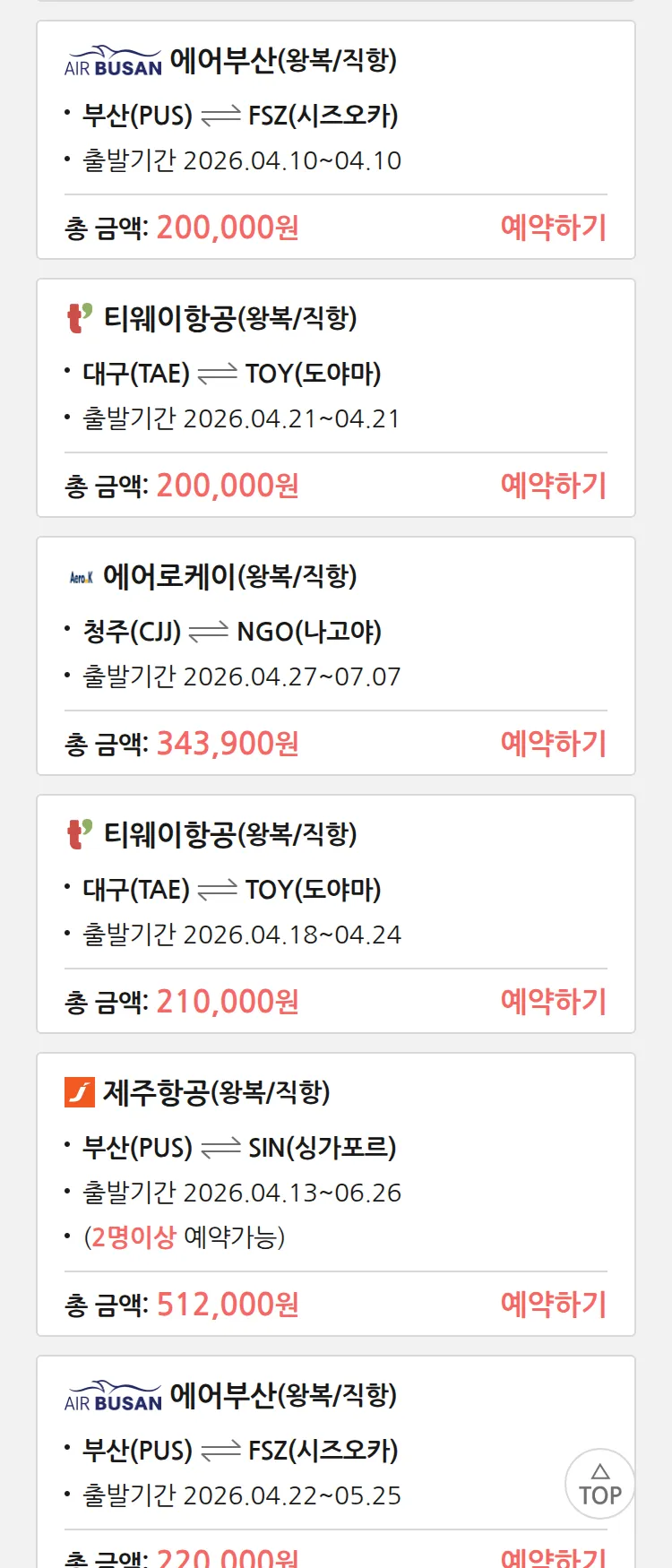This screenshot has height=1568, width=672.
Task: Reserve 에어부산 시즈오카 04.22~05.25 flight
Action: tap(553, 1557)
